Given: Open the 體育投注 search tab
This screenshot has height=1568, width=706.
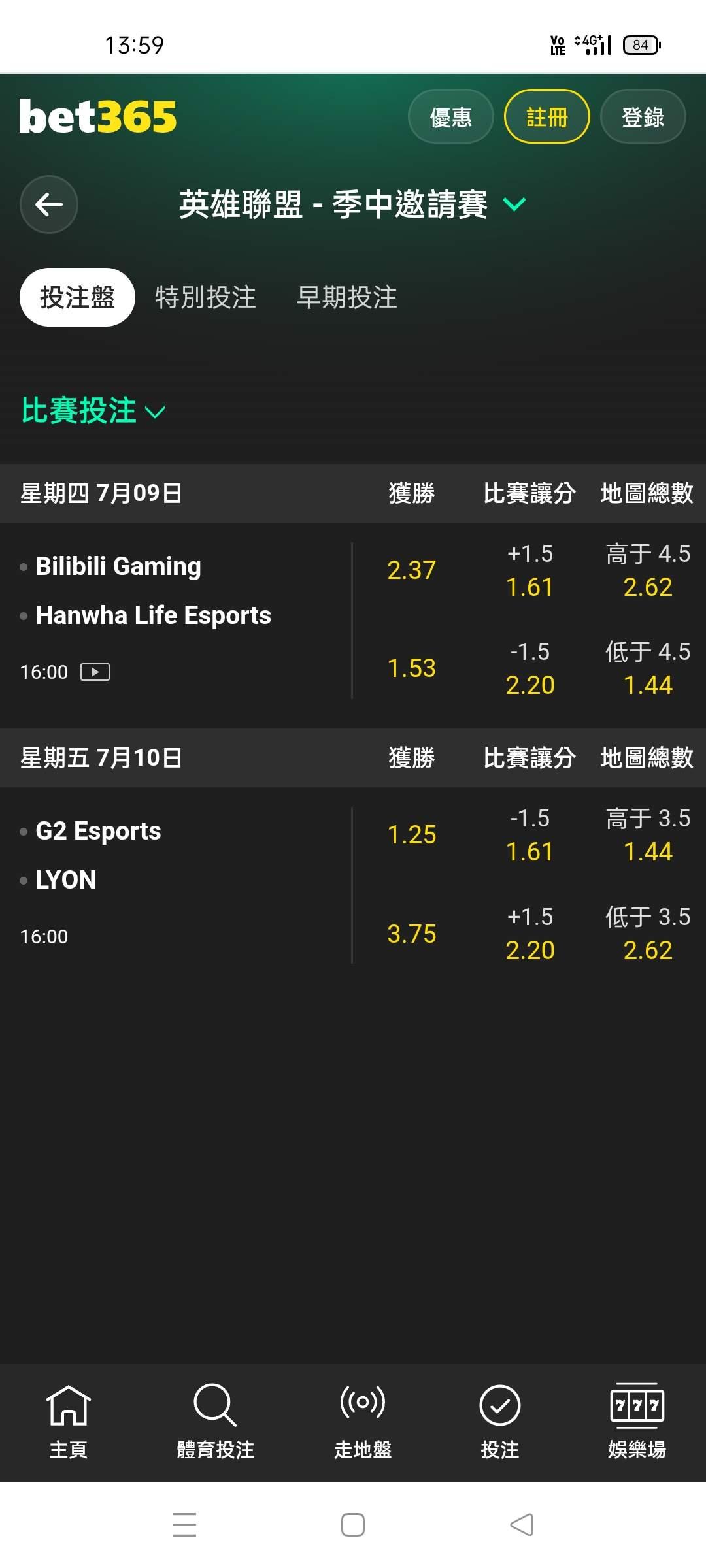Looking at the screenshot, I should [x=215, y=1422].
